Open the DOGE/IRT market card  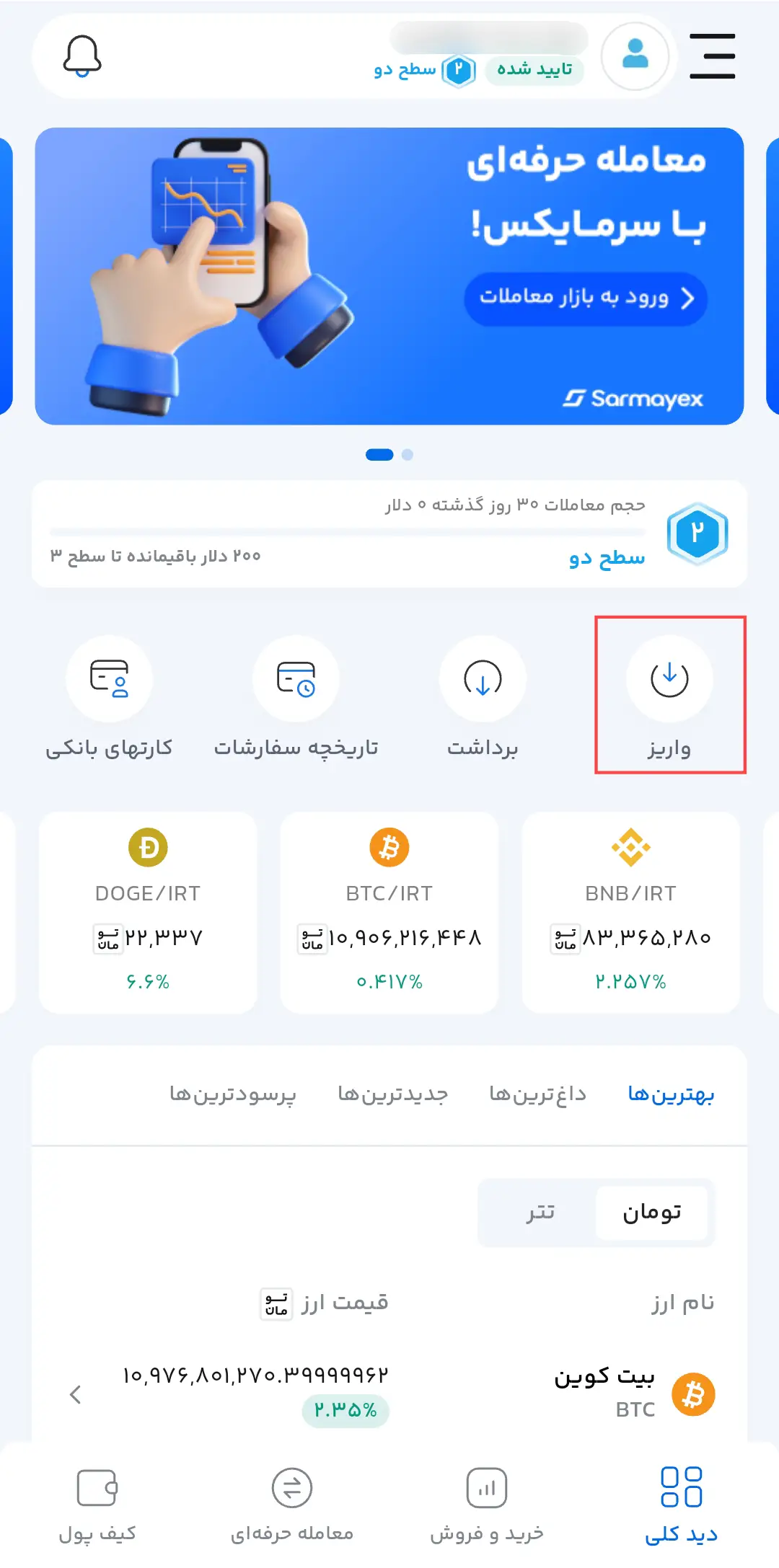pos(148,913)
